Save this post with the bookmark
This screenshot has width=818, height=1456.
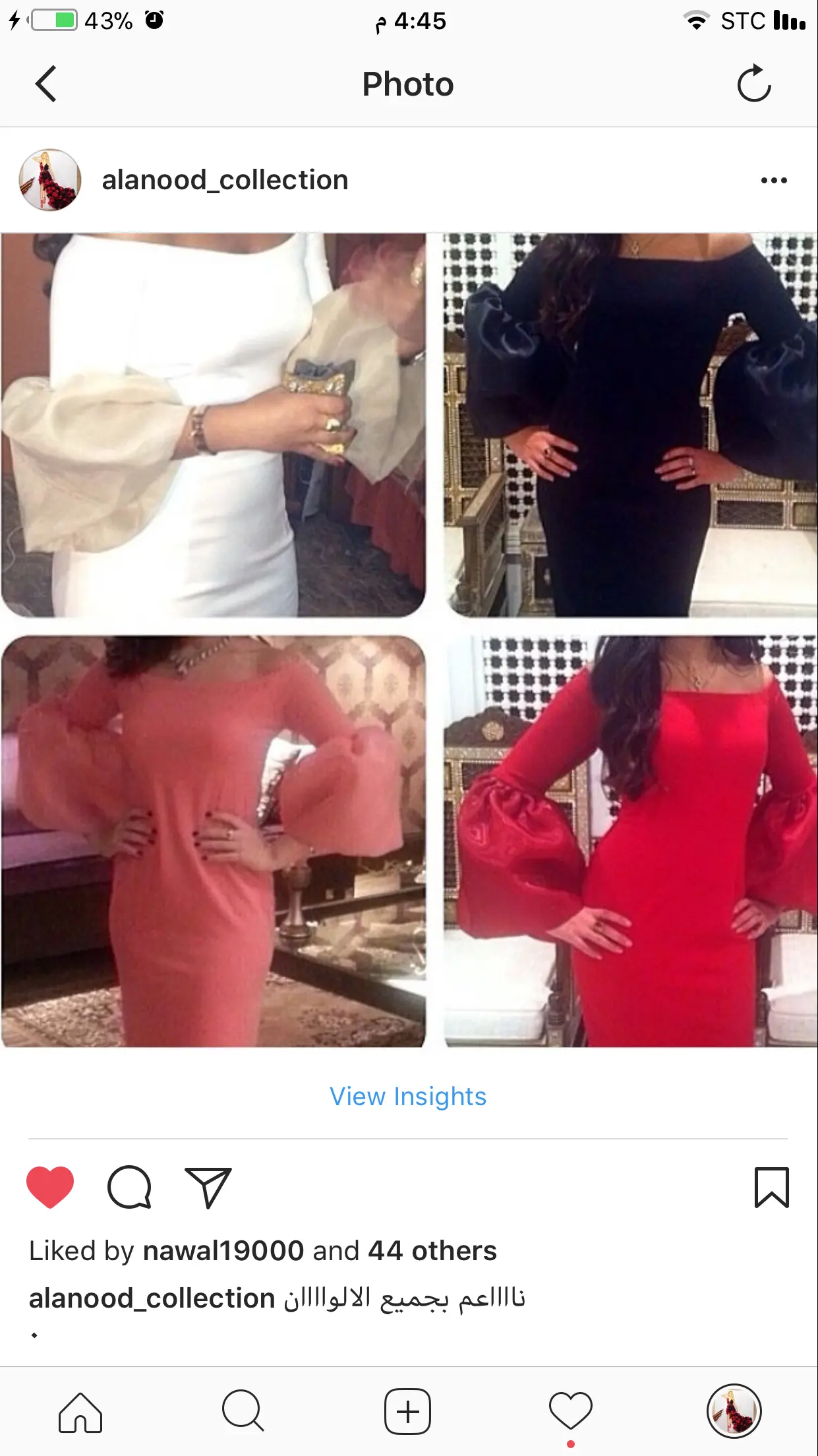coord(771,1187)
